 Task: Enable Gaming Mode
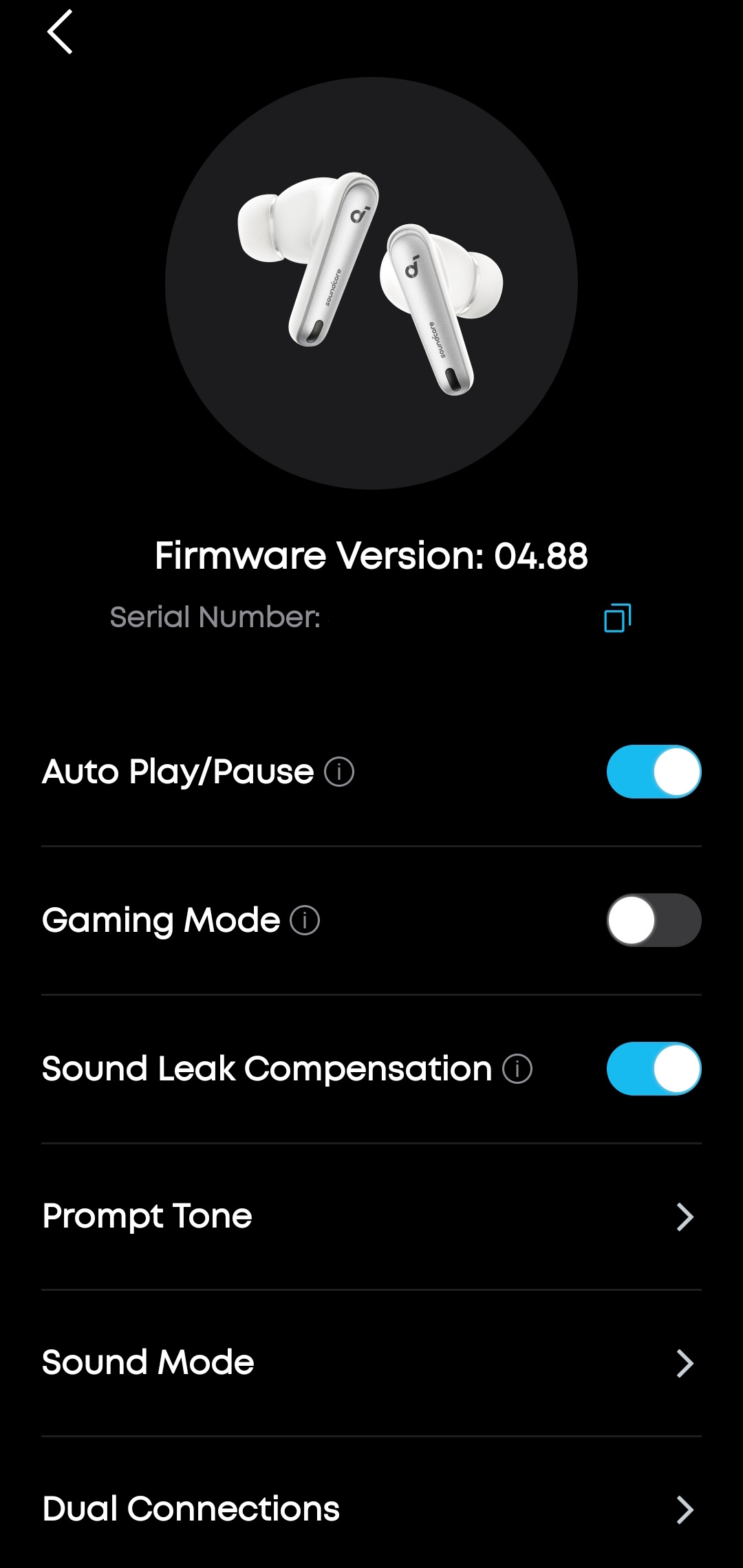pyautogui.click(x=653, y=920)
